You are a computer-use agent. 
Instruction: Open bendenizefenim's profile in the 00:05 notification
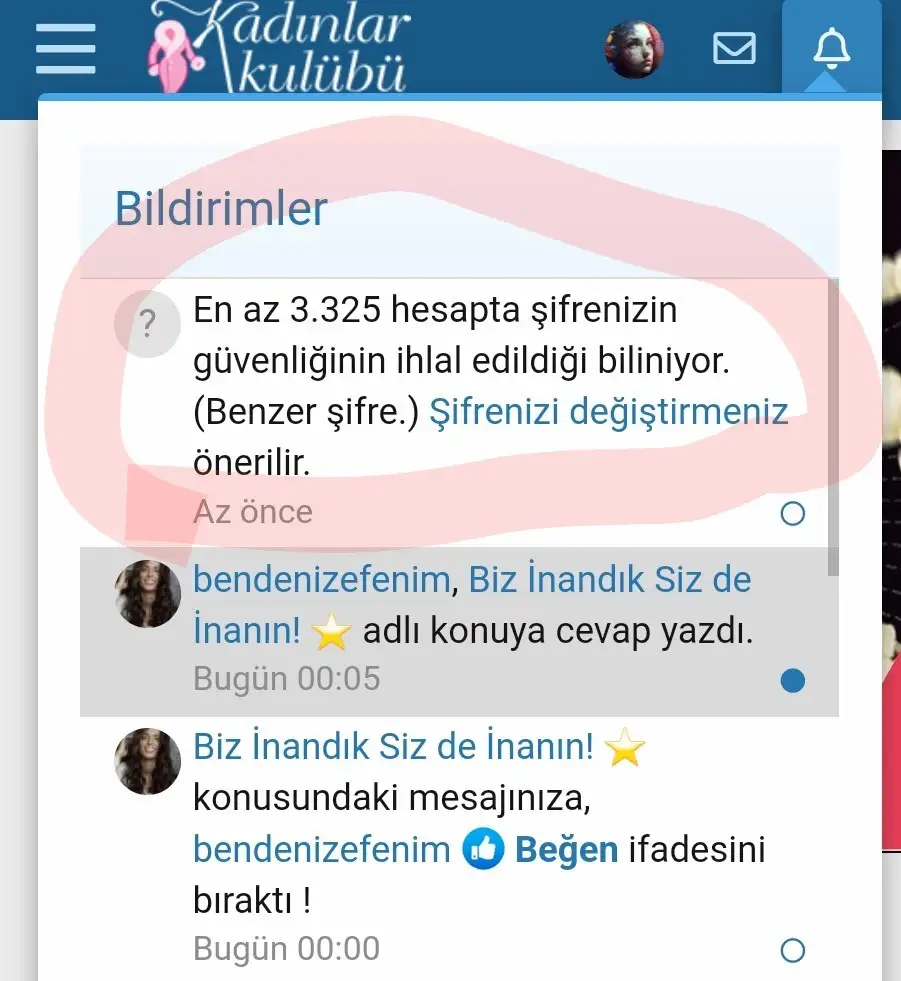321,580
